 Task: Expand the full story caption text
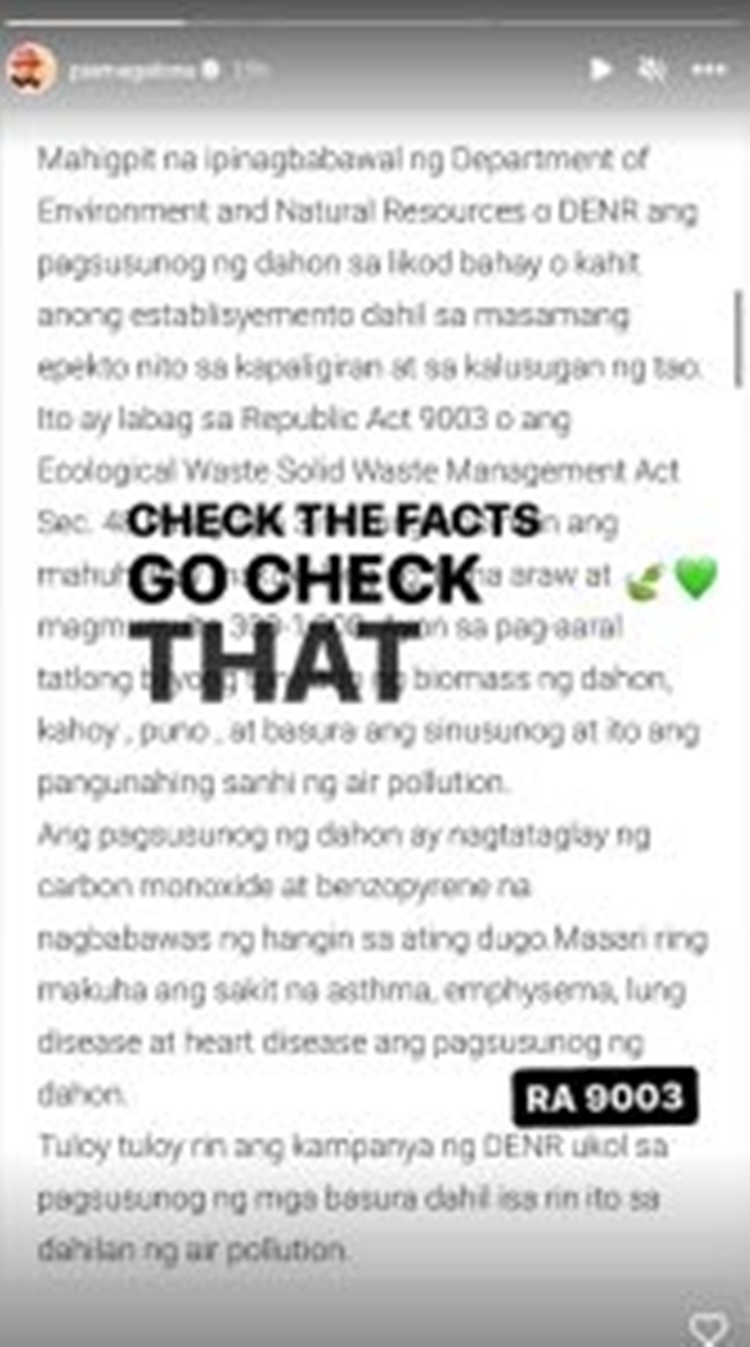[x=375, y=700]
